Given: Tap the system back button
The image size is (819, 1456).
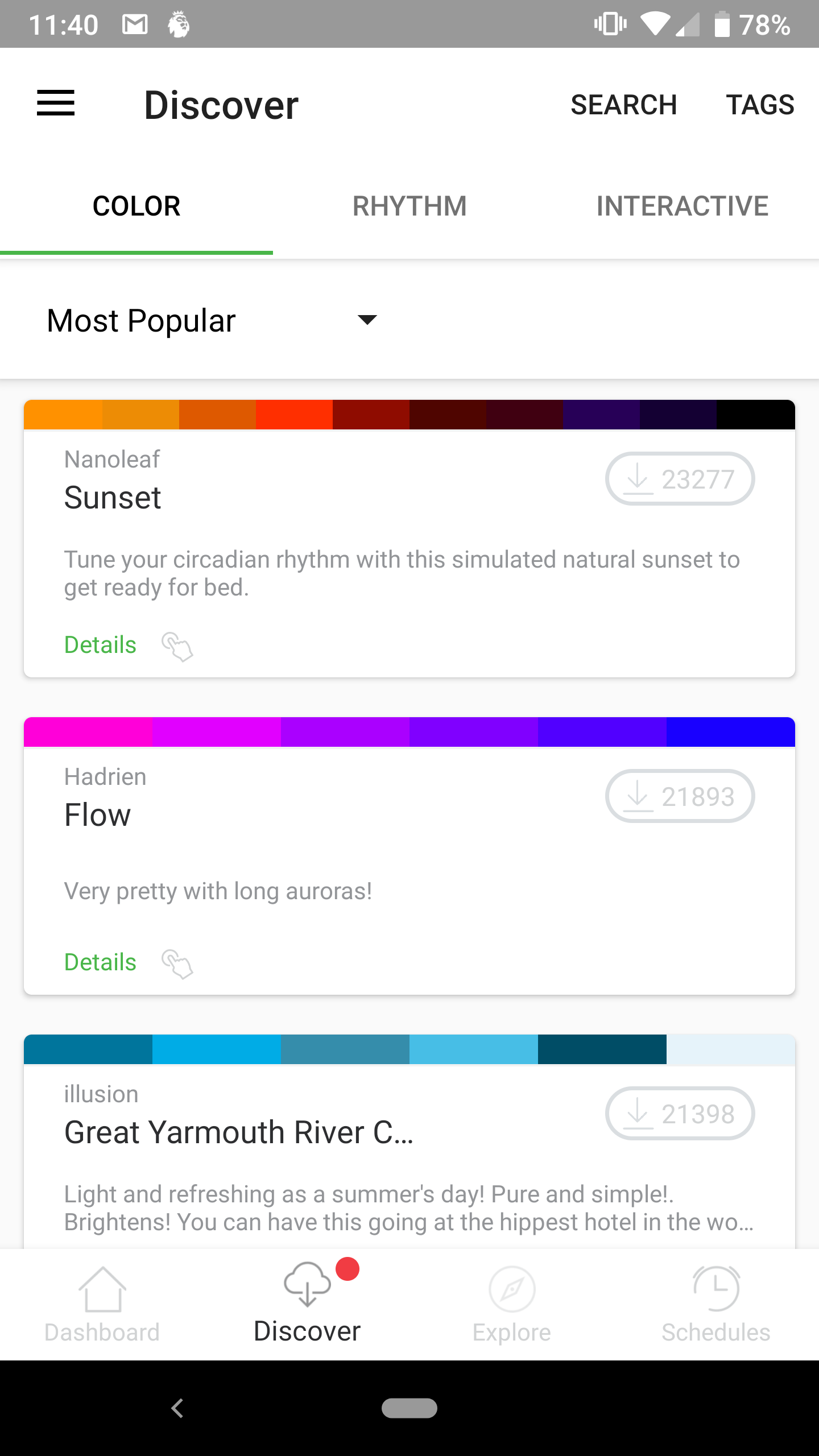Looking at the screenshot, I should click(x=177, y=1408).
